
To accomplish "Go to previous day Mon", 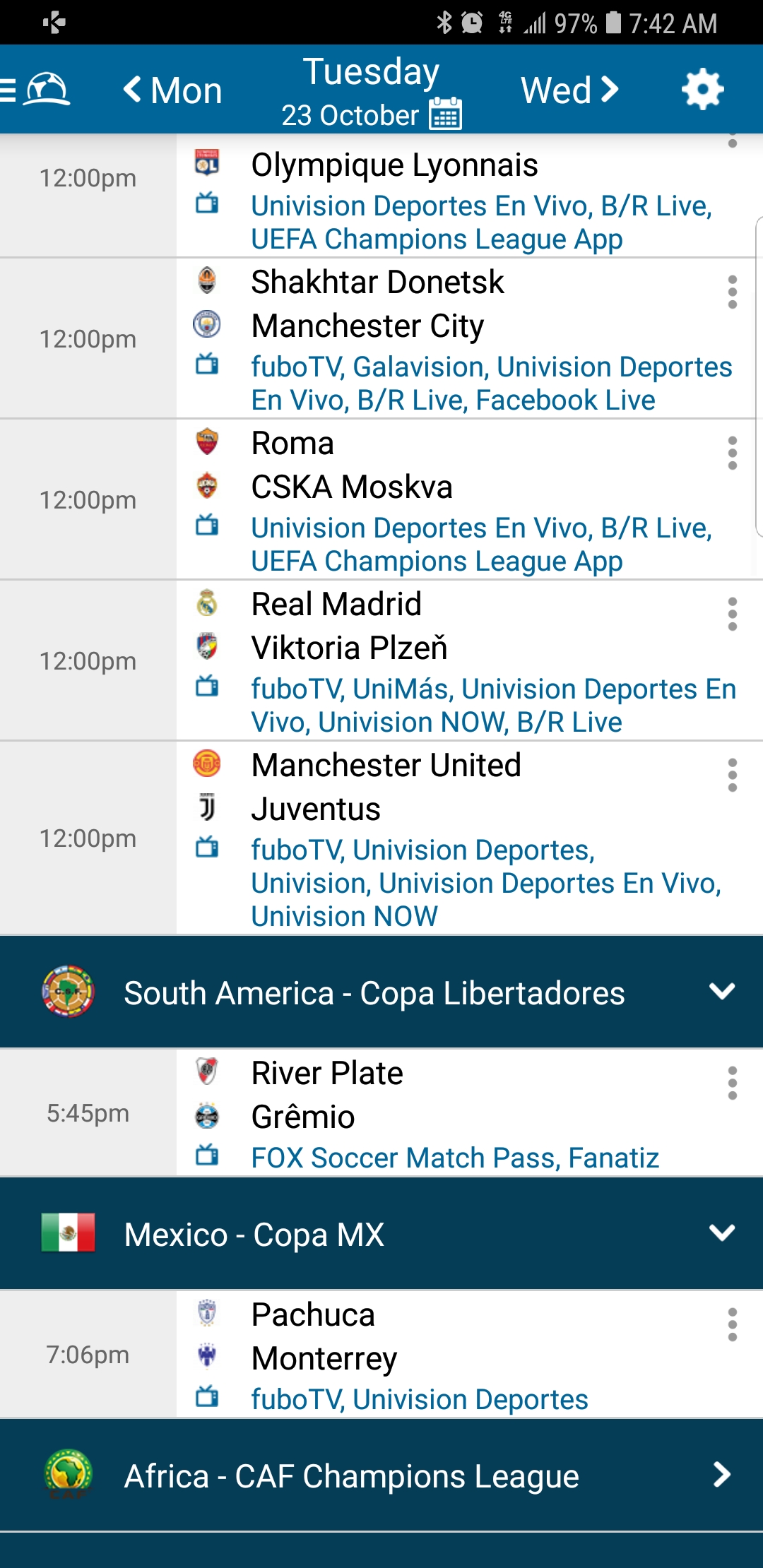I will [x=173, y=90].
